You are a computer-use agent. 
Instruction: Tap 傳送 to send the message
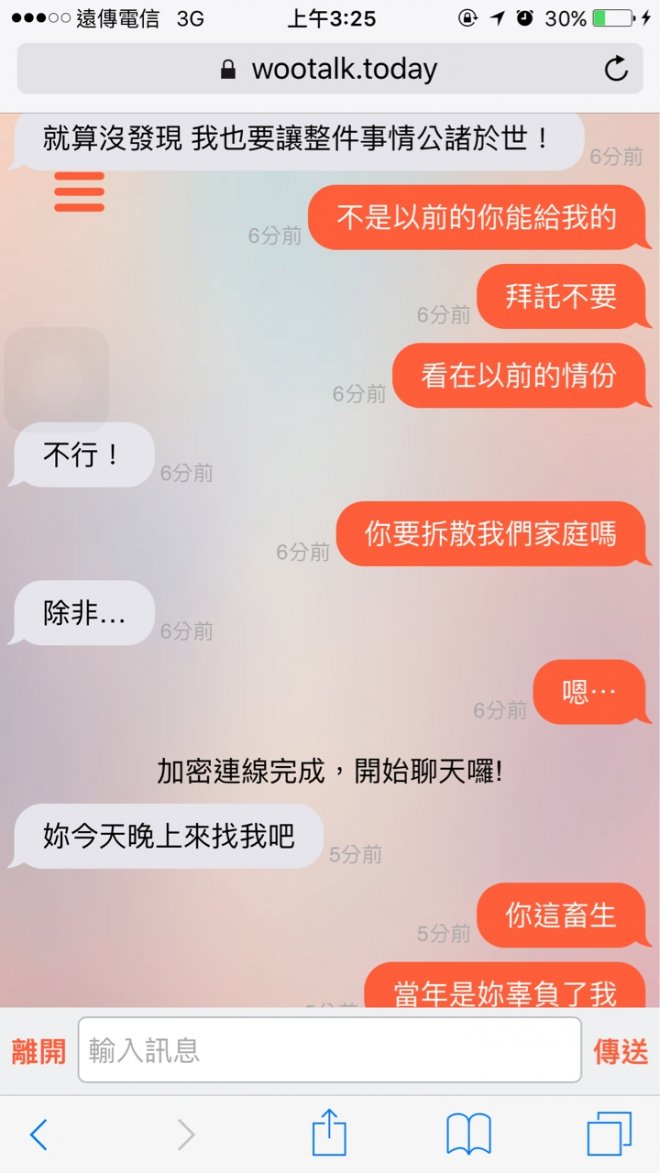[620, 1051]
